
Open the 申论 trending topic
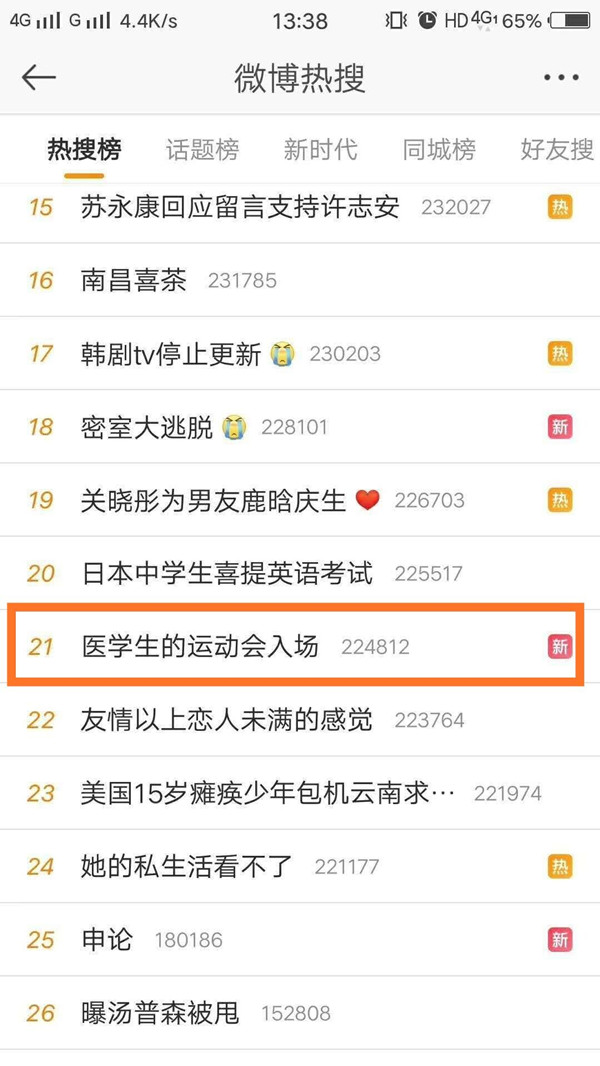[300, 940]
